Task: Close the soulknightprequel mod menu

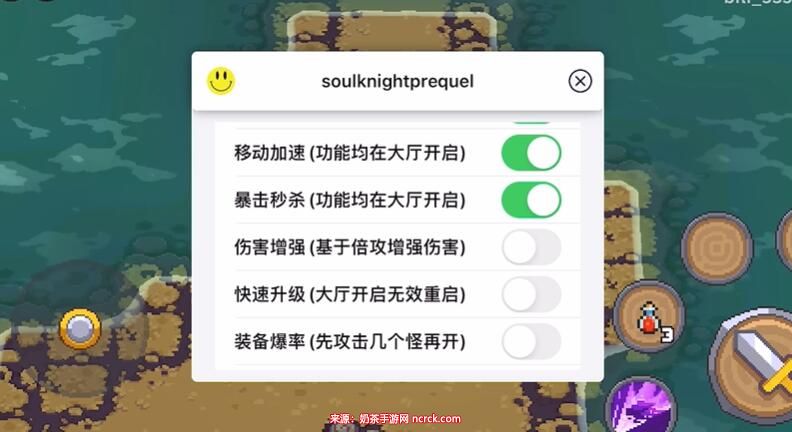Action: click(x=580, y=81)
